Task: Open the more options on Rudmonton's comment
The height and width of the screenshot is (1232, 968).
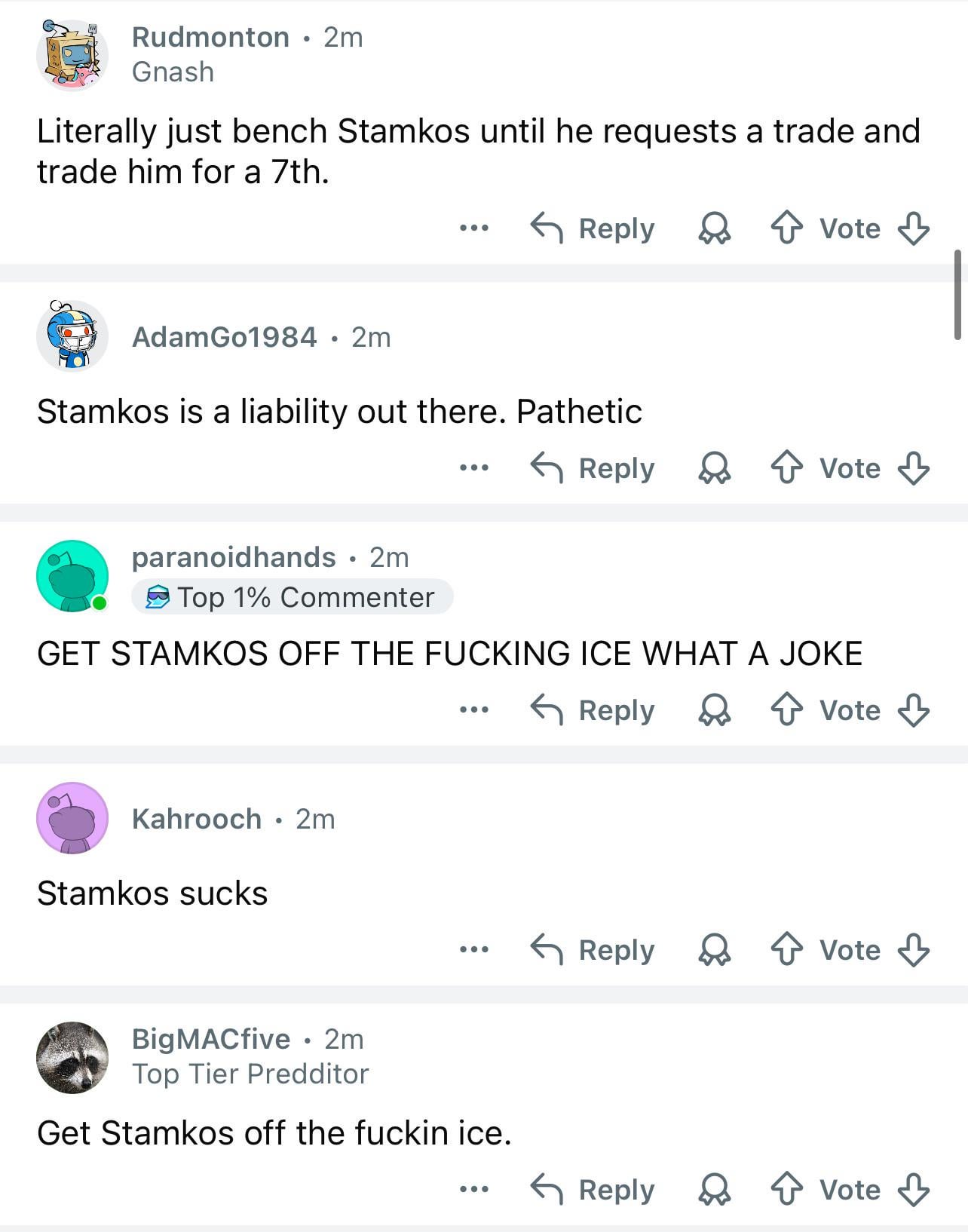Action: point(474,228)
